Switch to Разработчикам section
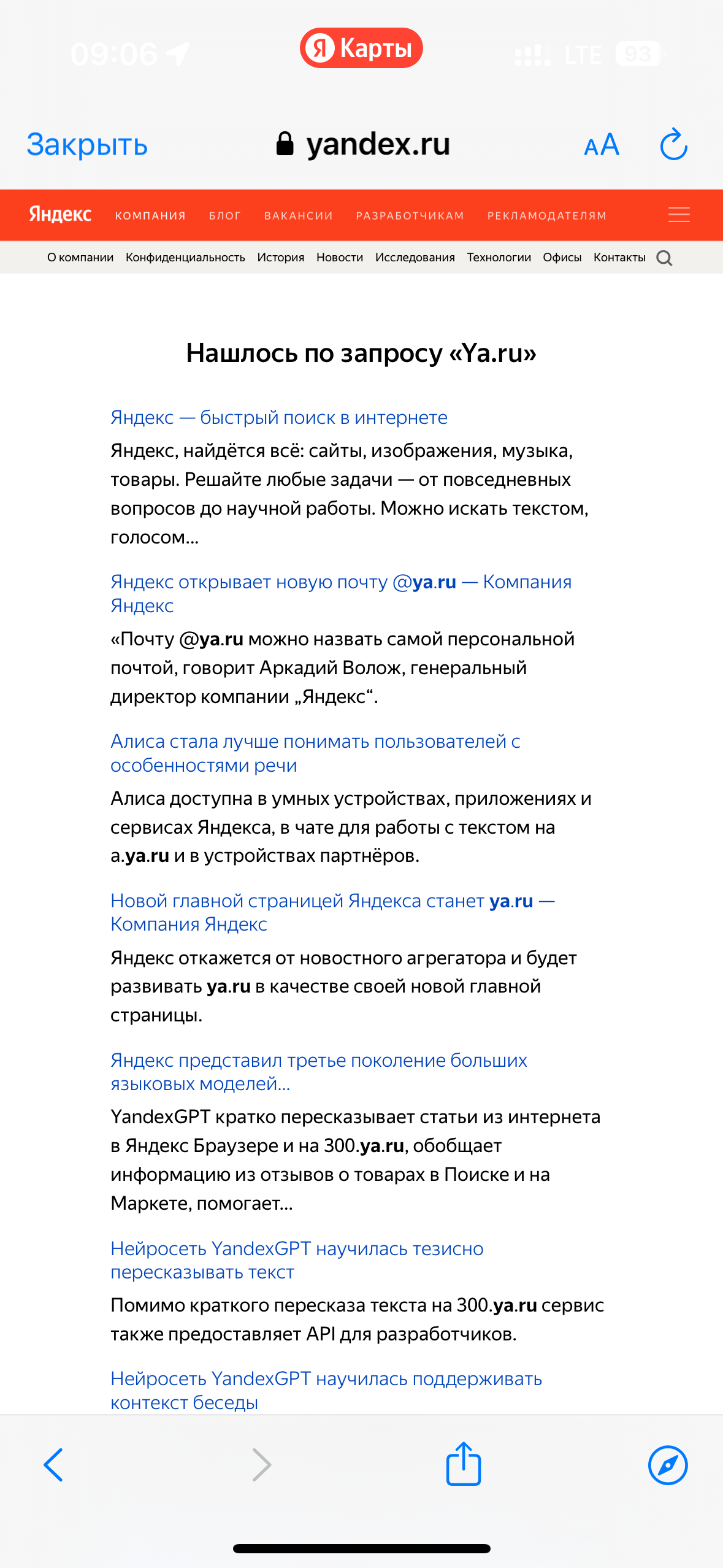Image resolution: width=723 pixels, height=1568 pixels. [410, 216]
